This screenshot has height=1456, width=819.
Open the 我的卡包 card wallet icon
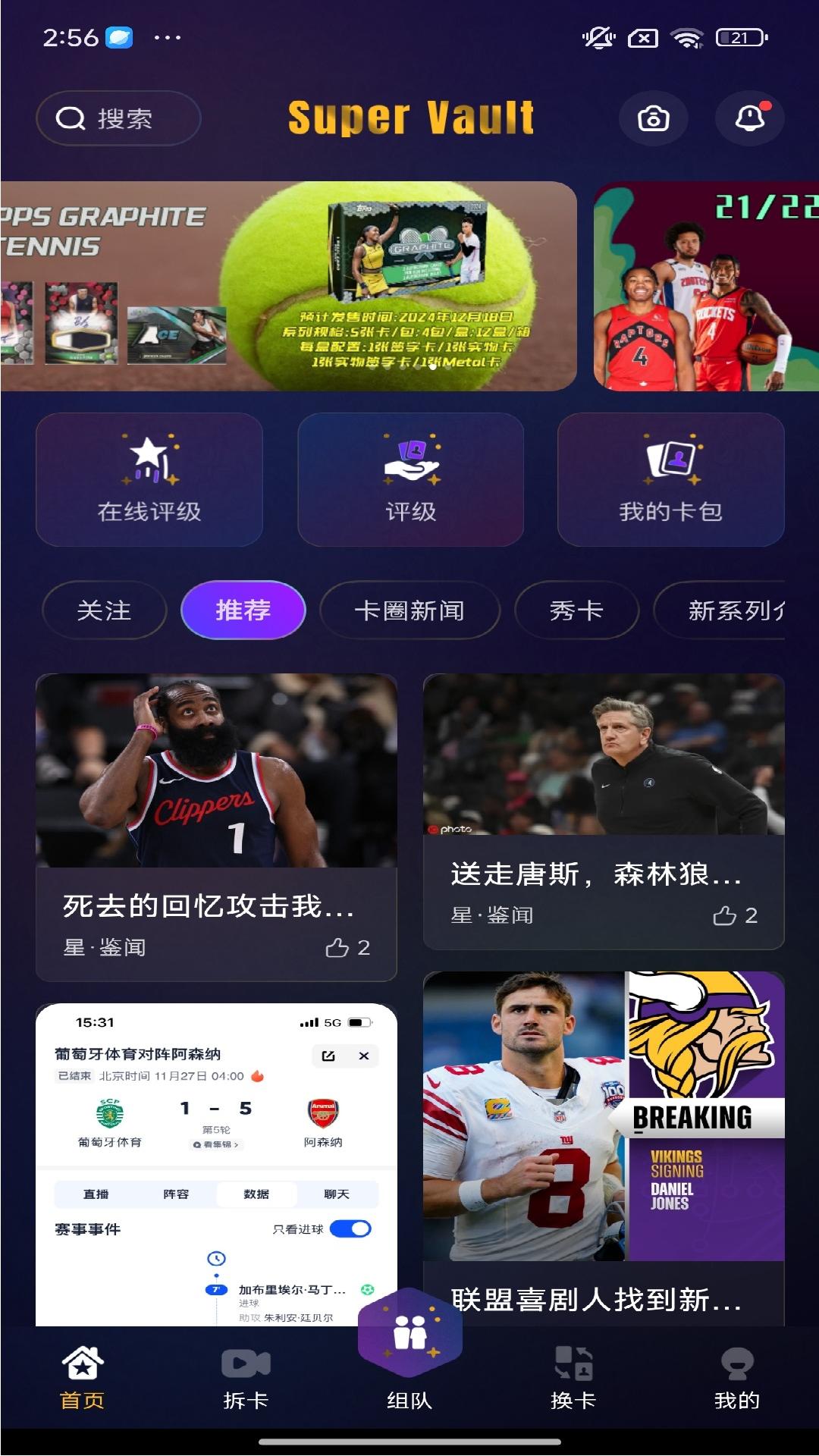(x=672, y=479)
